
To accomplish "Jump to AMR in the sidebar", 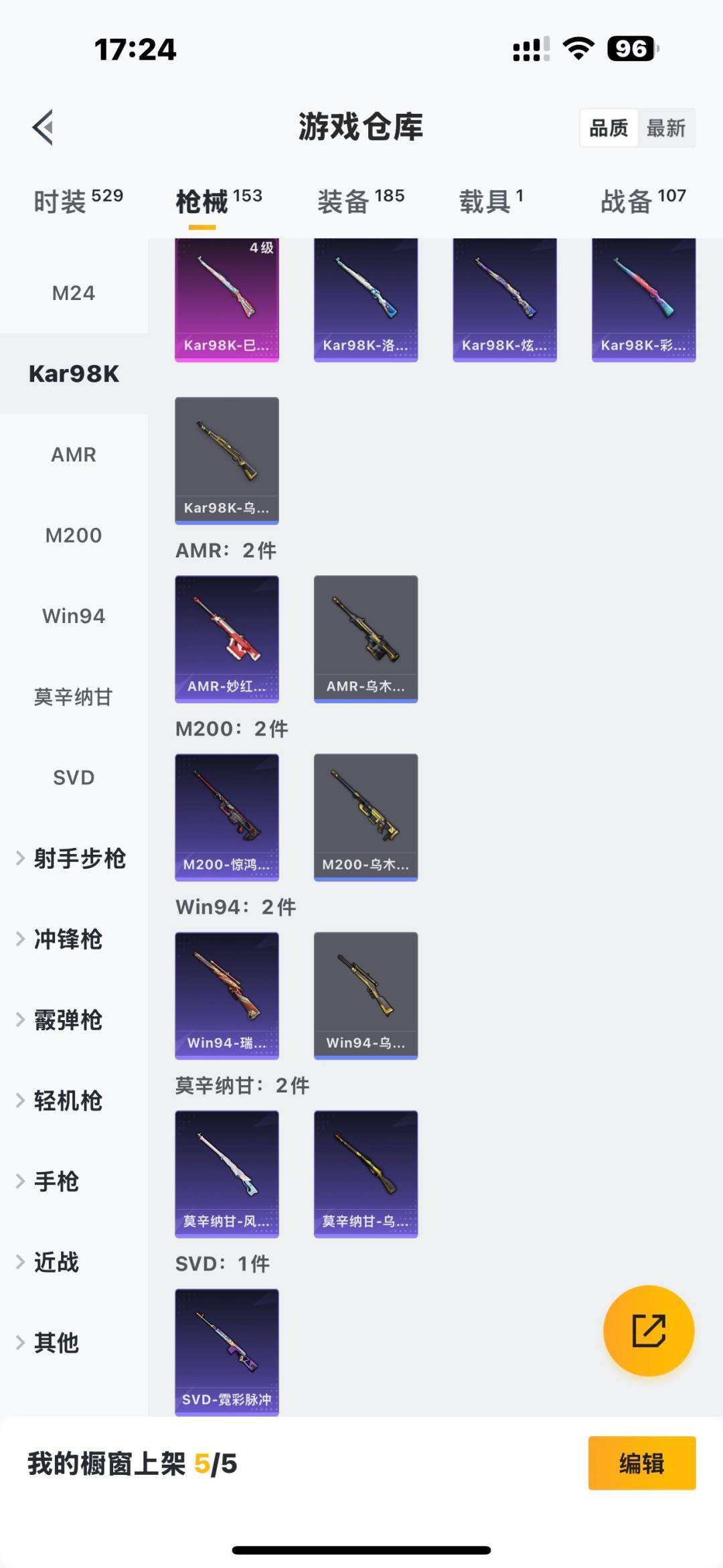I will (x=74, y=455).
